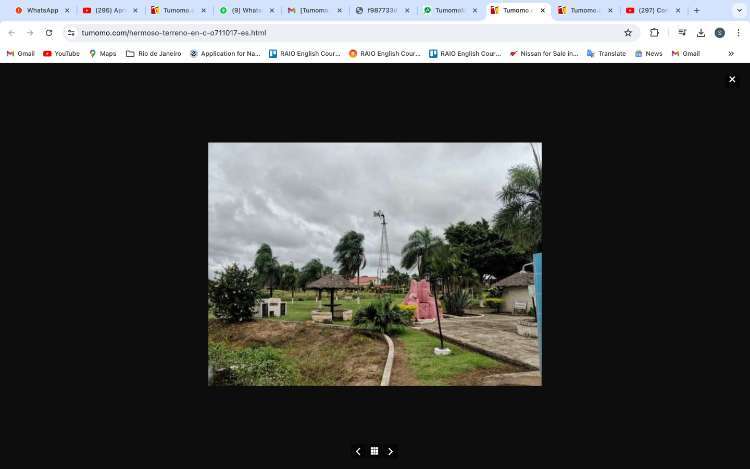Show next photo in gallery
The width and height of the screenshot is (750, 469).
click(x=391, y=451)
